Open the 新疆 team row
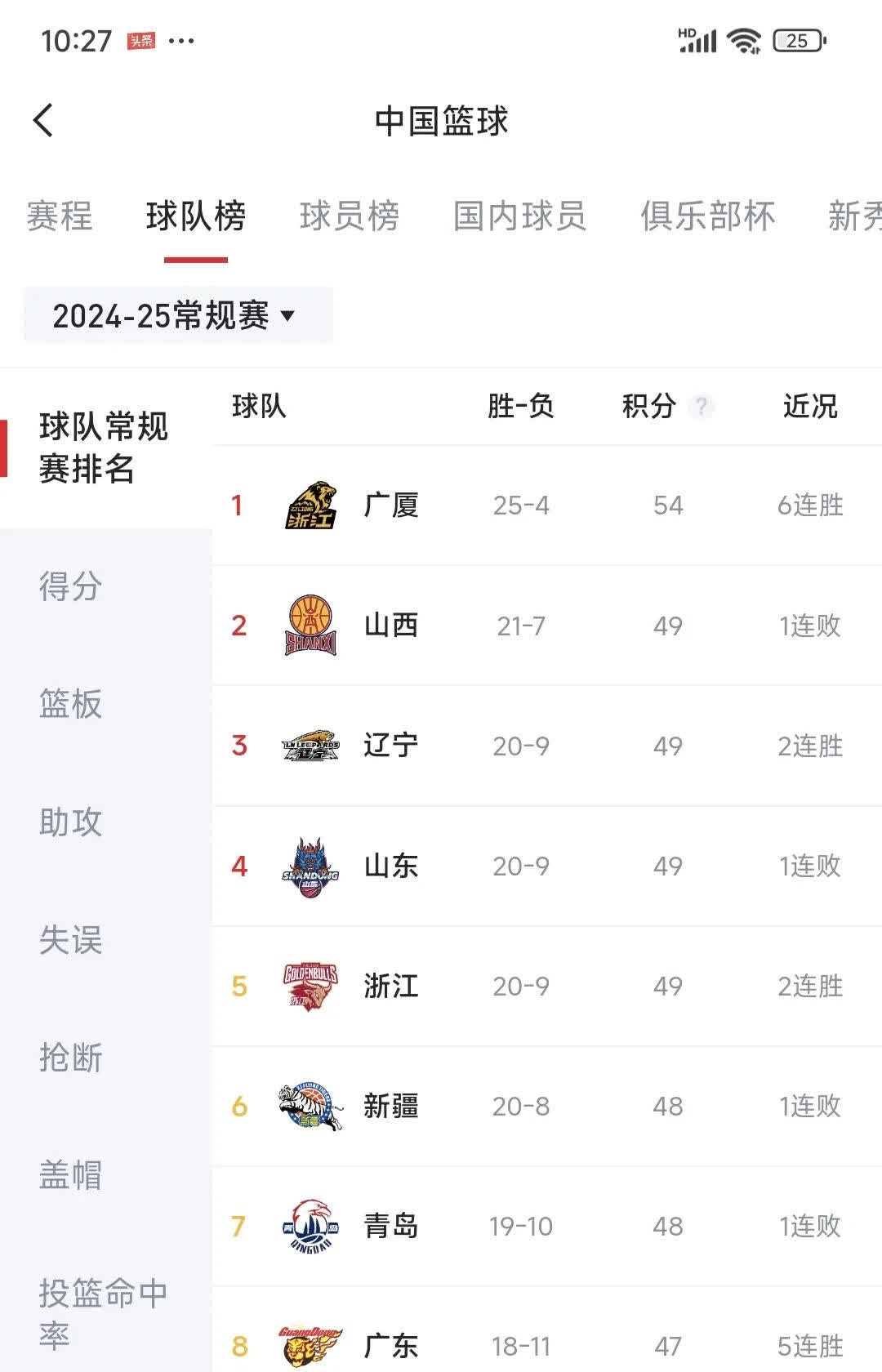Screen dimensions: 882x1372 [546, 1106]
